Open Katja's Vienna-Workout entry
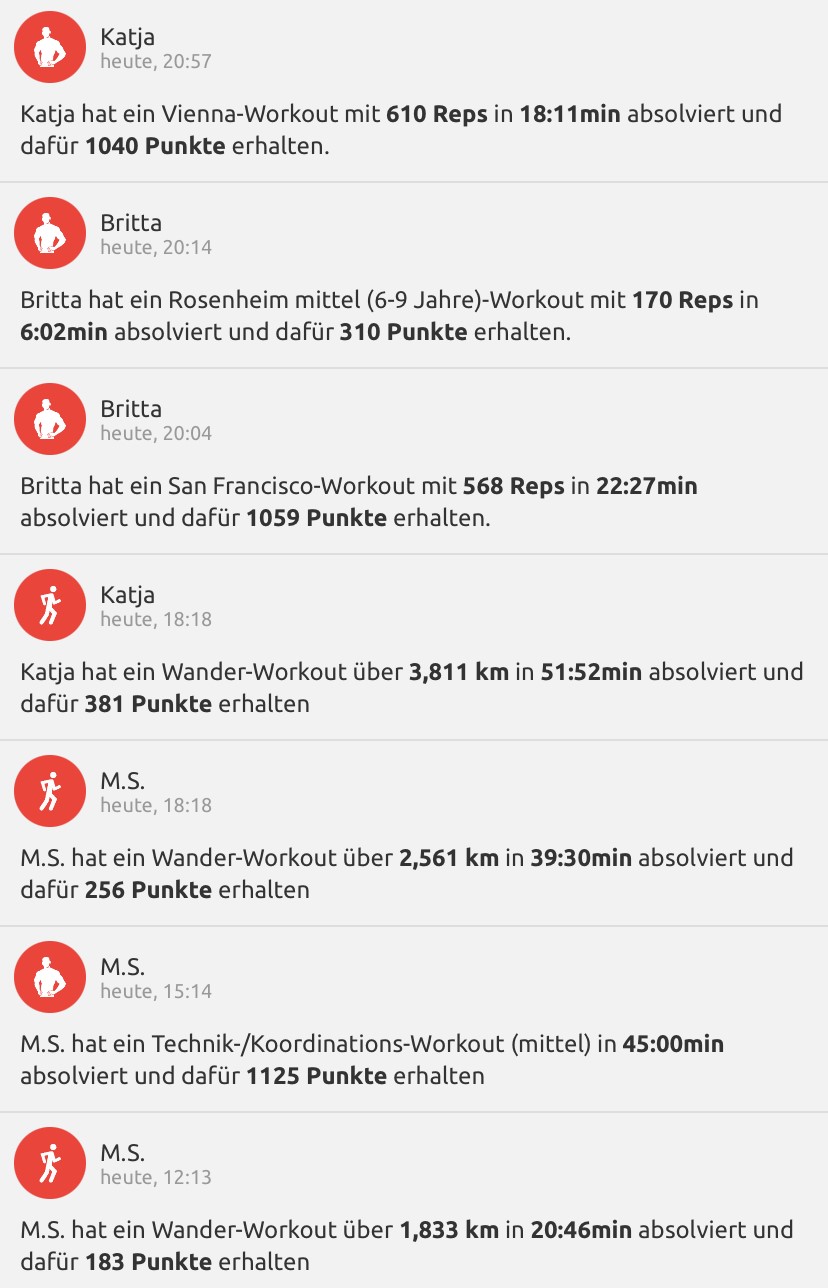This screenshot has width=828, height=1288. coord(400,129)
